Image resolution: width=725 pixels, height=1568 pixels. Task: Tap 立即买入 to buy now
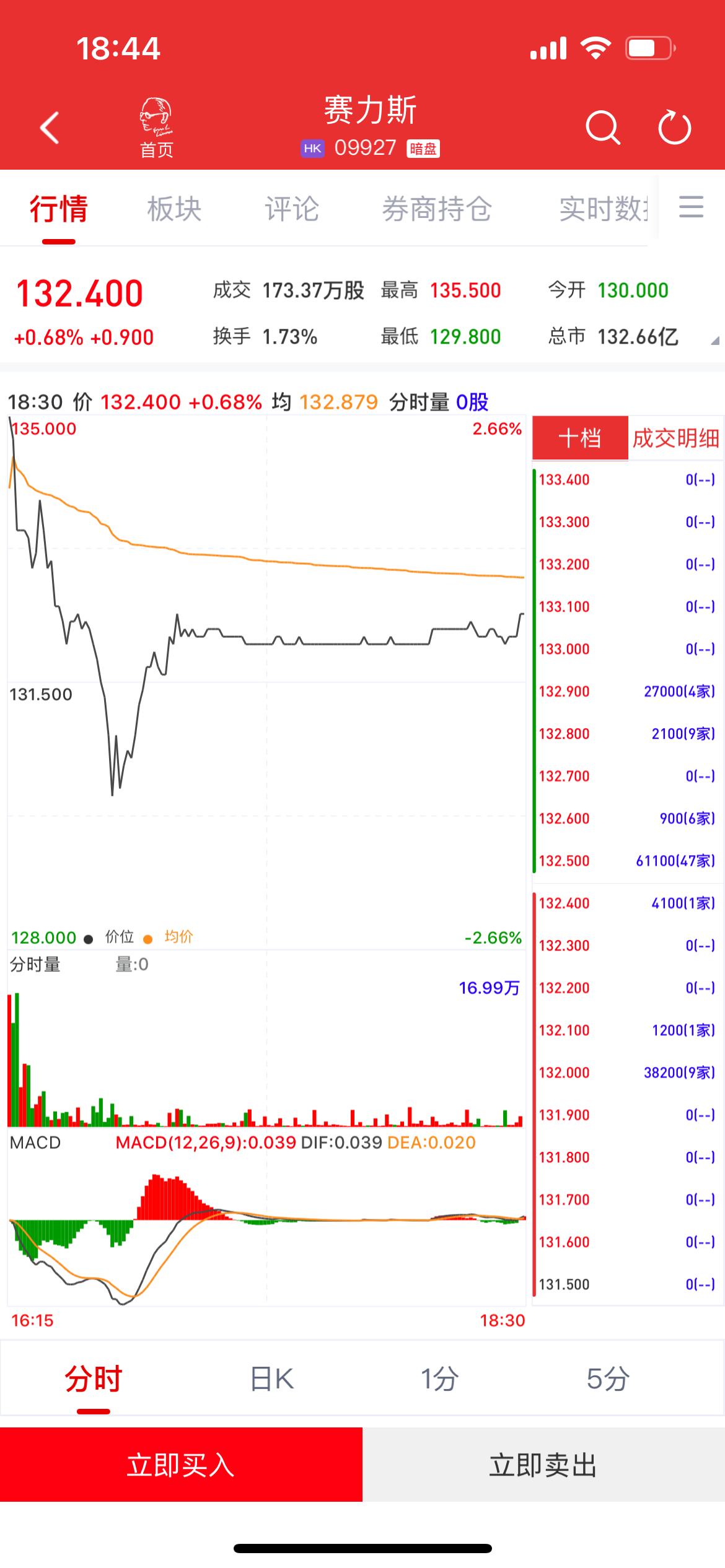click(x=181, y=1465)
